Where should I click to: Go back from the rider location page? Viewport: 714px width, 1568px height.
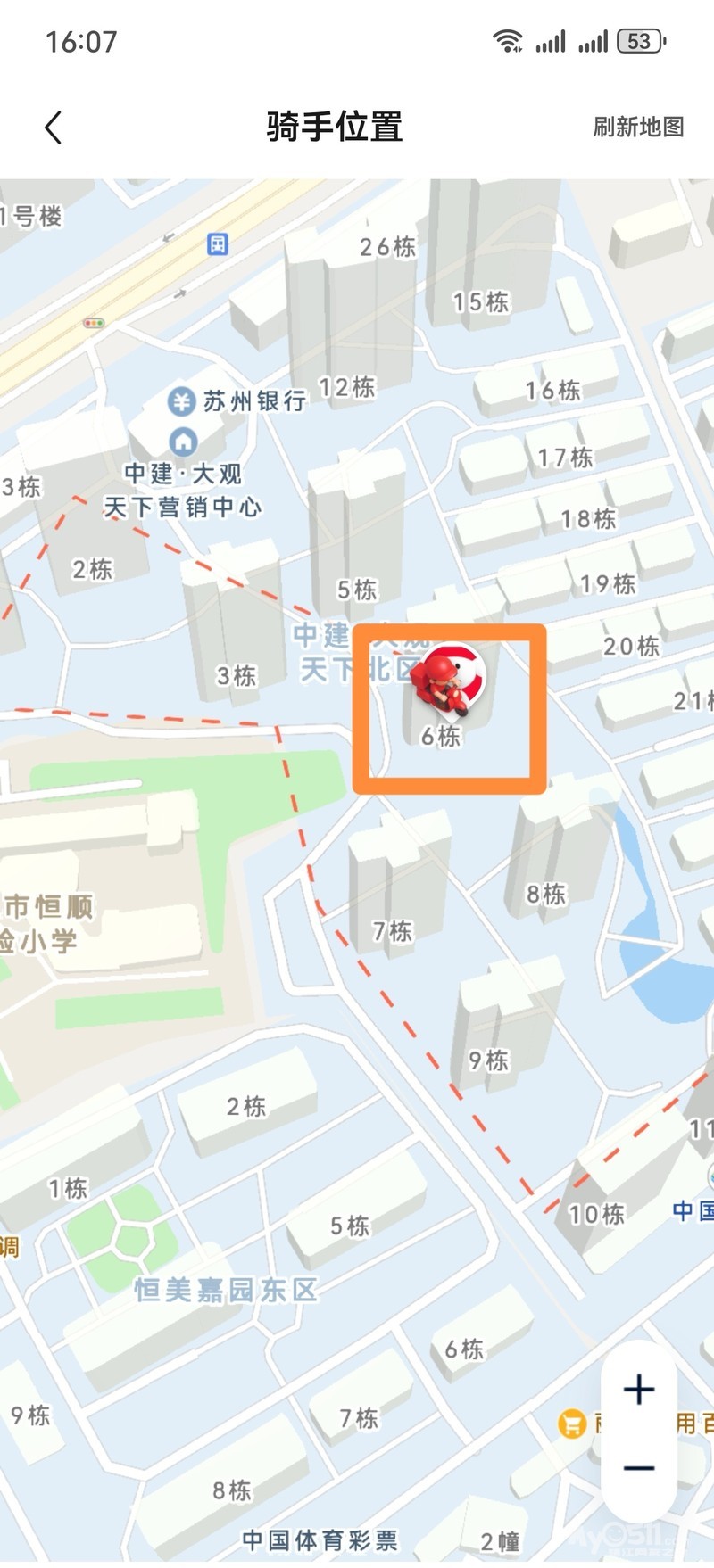[x=54, y=128]
